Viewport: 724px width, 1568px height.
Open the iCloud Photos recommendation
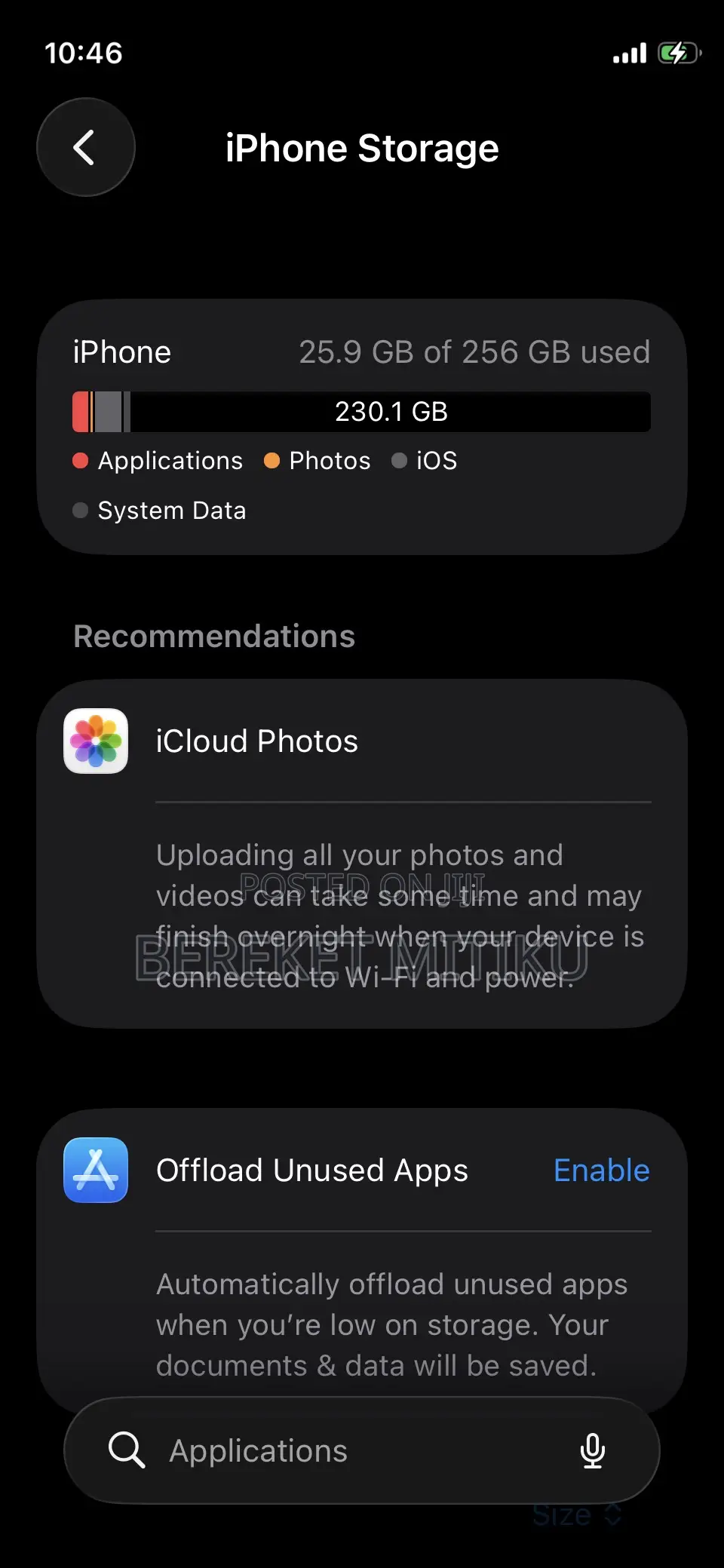pyautogui.click(x=256, y=741)
